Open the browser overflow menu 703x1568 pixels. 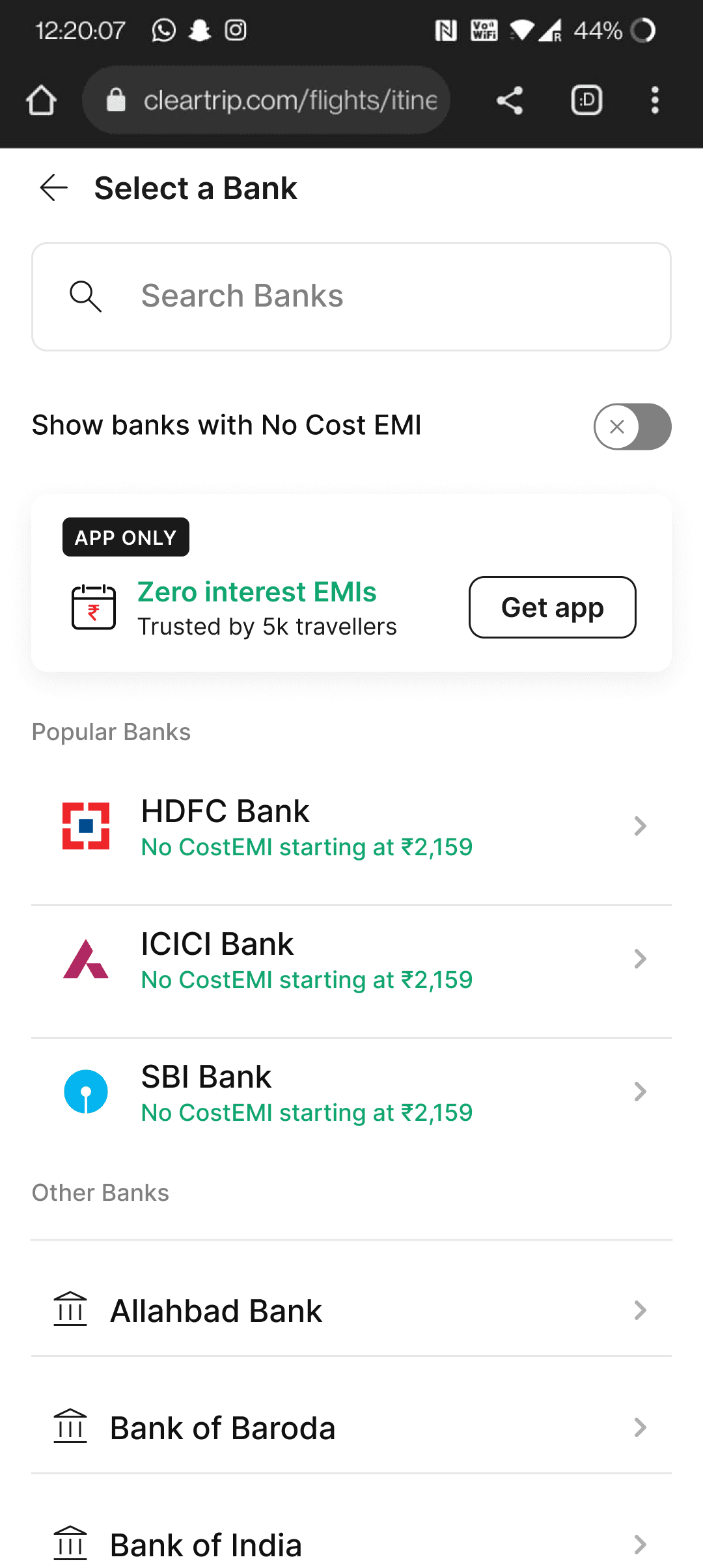coord(655,100)
